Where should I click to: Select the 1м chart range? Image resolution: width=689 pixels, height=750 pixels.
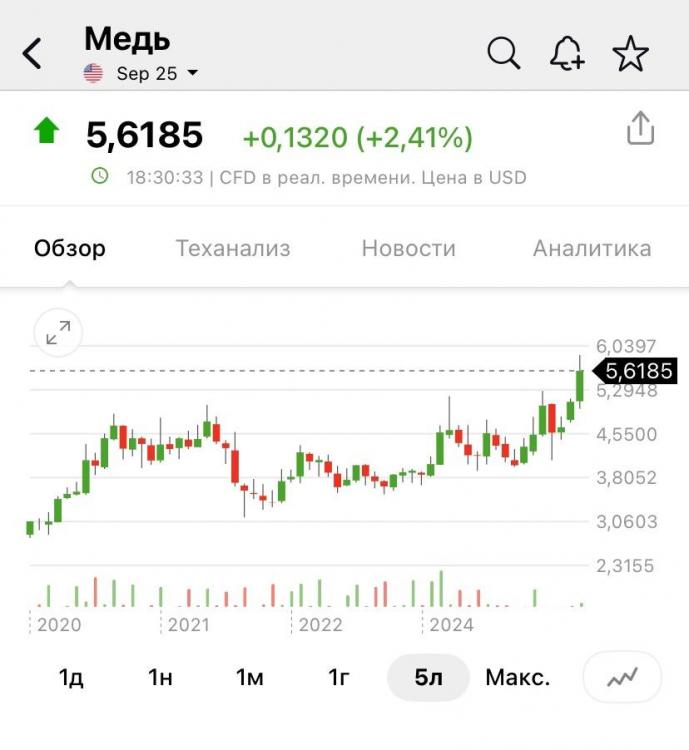click(249, 677)
